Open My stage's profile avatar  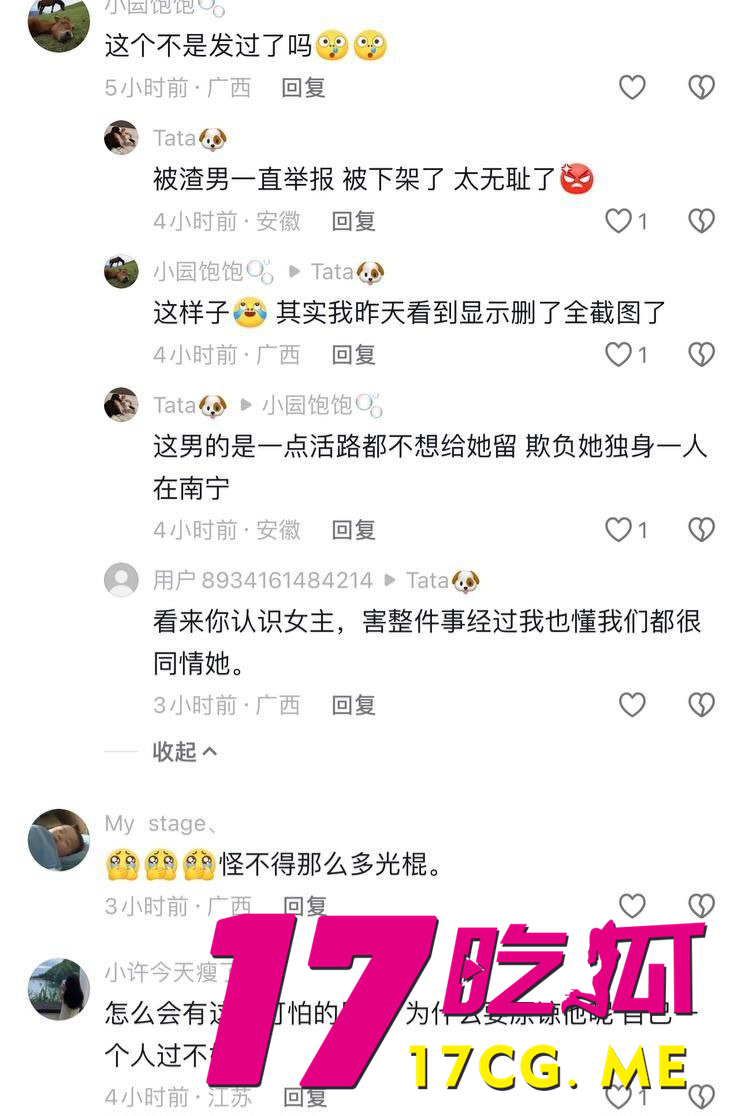click(x=59, y=840)
